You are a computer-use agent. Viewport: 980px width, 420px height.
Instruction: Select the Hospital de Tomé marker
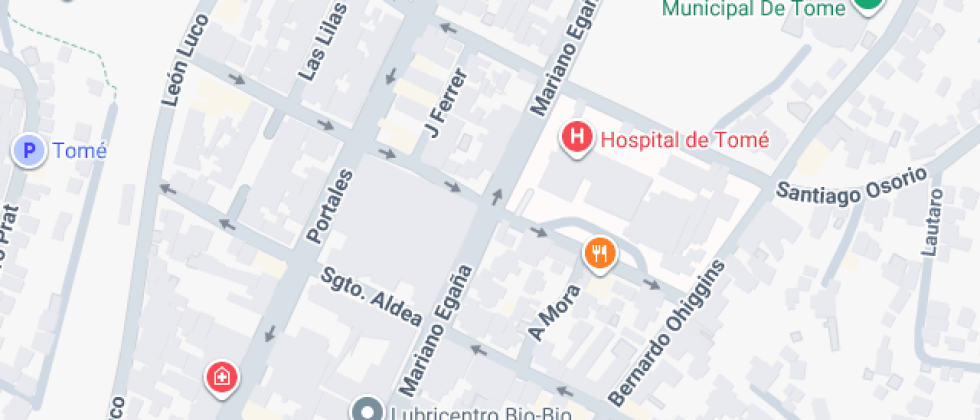click(577, 138)
